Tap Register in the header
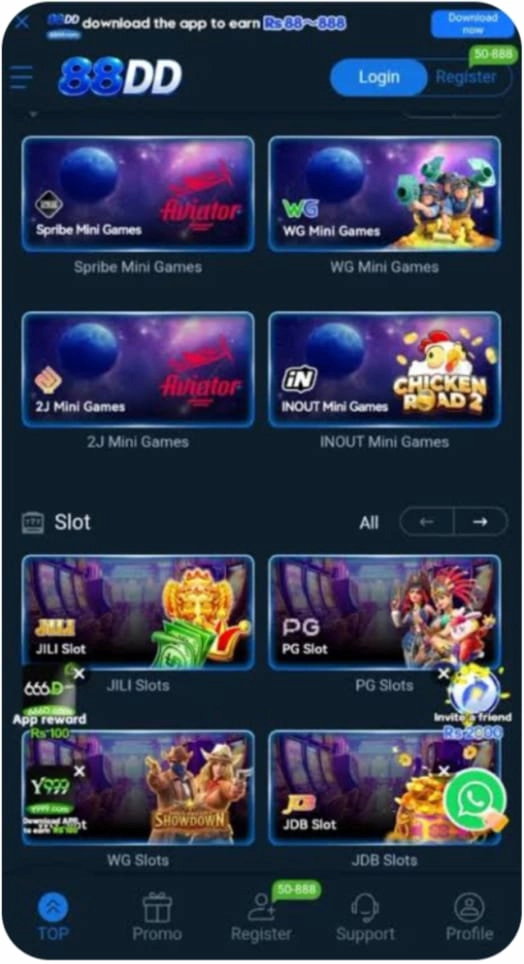524x964 pixels. click(466, 77)
